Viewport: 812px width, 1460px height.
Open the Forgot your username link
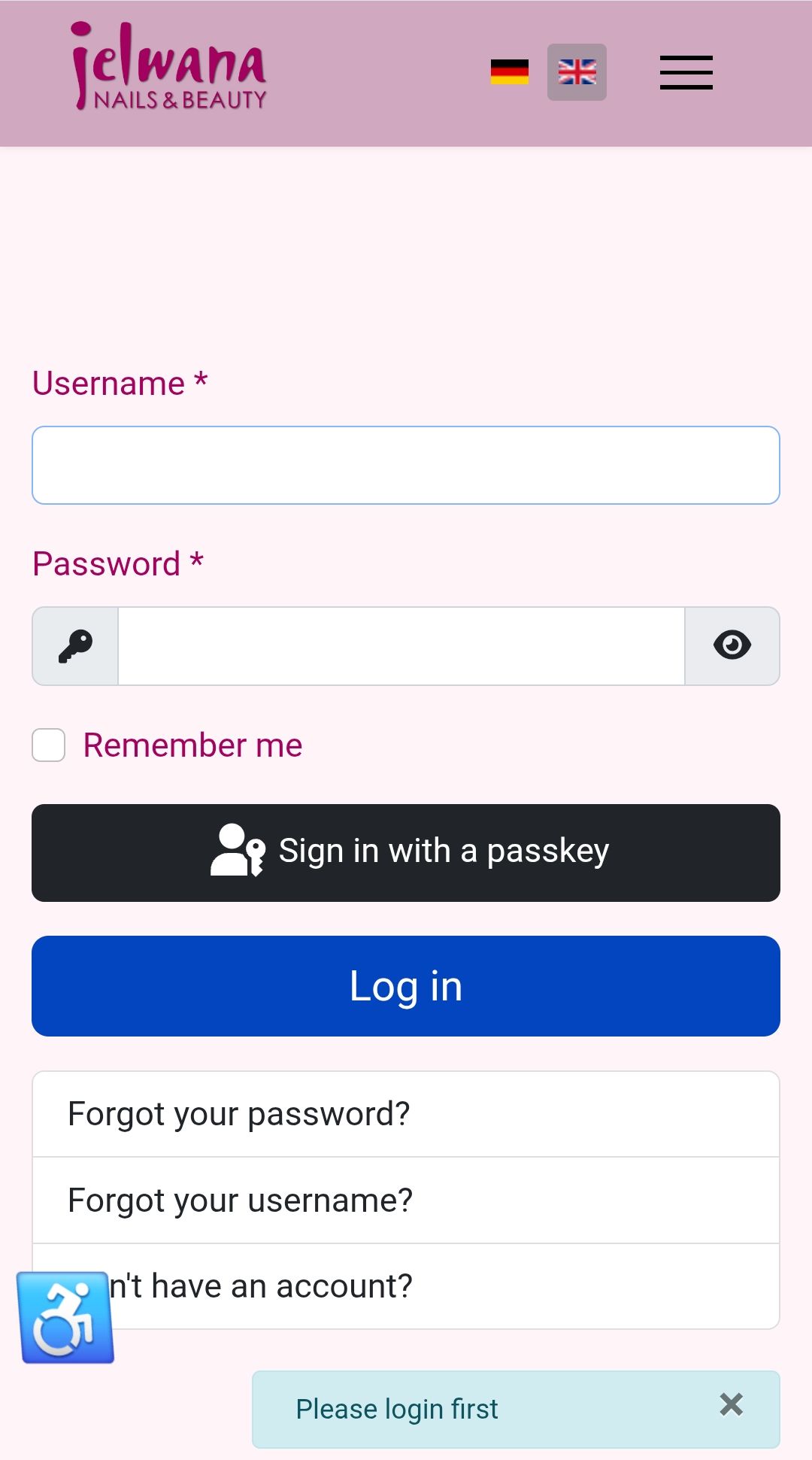pyautogui.click(x=240, y=1200)
